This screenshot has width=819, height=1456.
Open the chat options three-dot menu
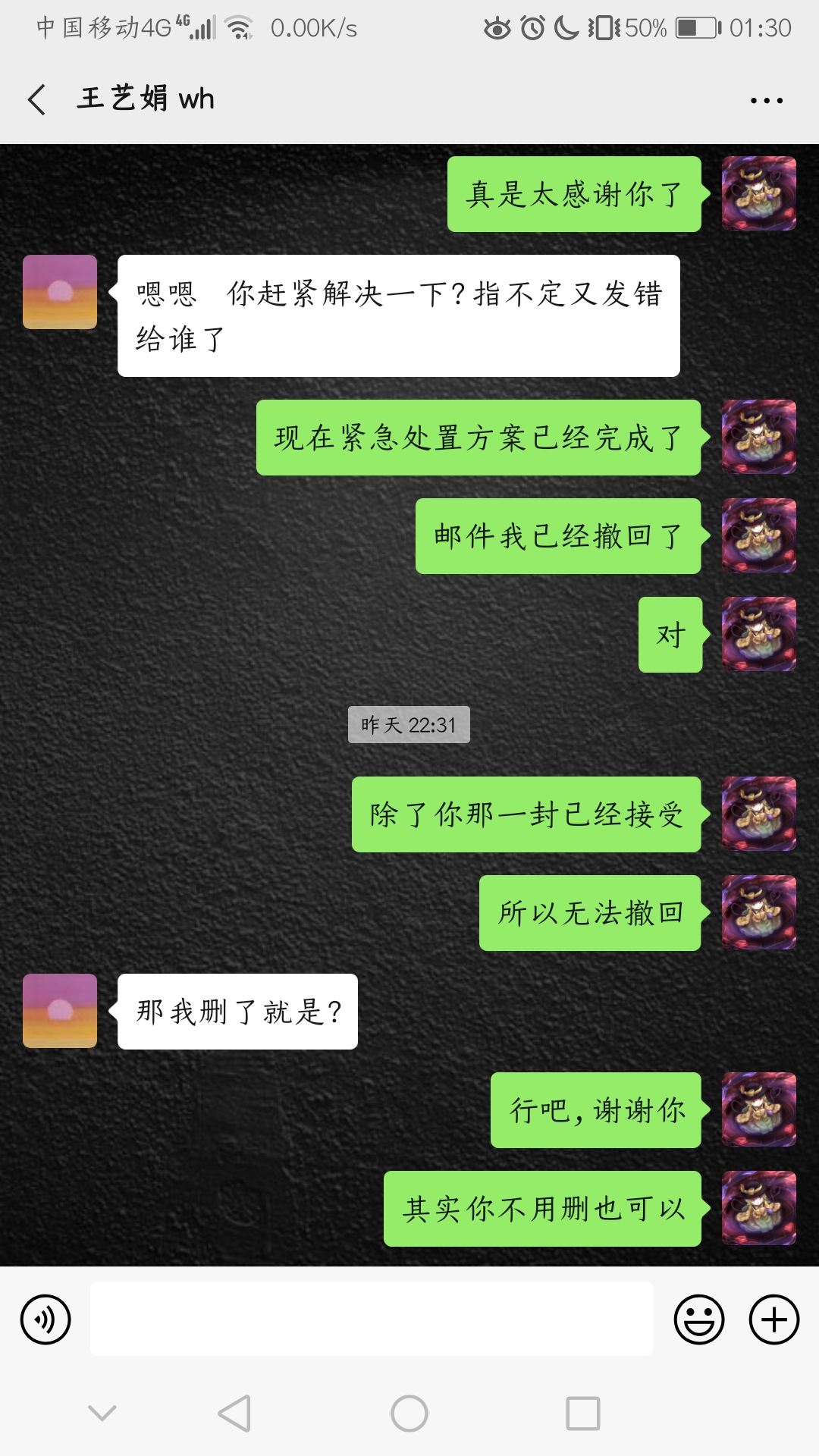[x=766, y=100]
